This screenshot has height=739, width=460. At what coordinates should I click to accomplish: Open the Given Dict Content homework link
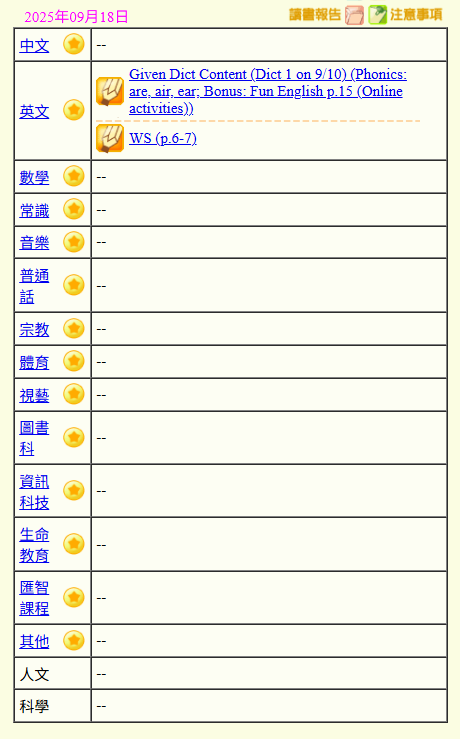coord(268,91)
